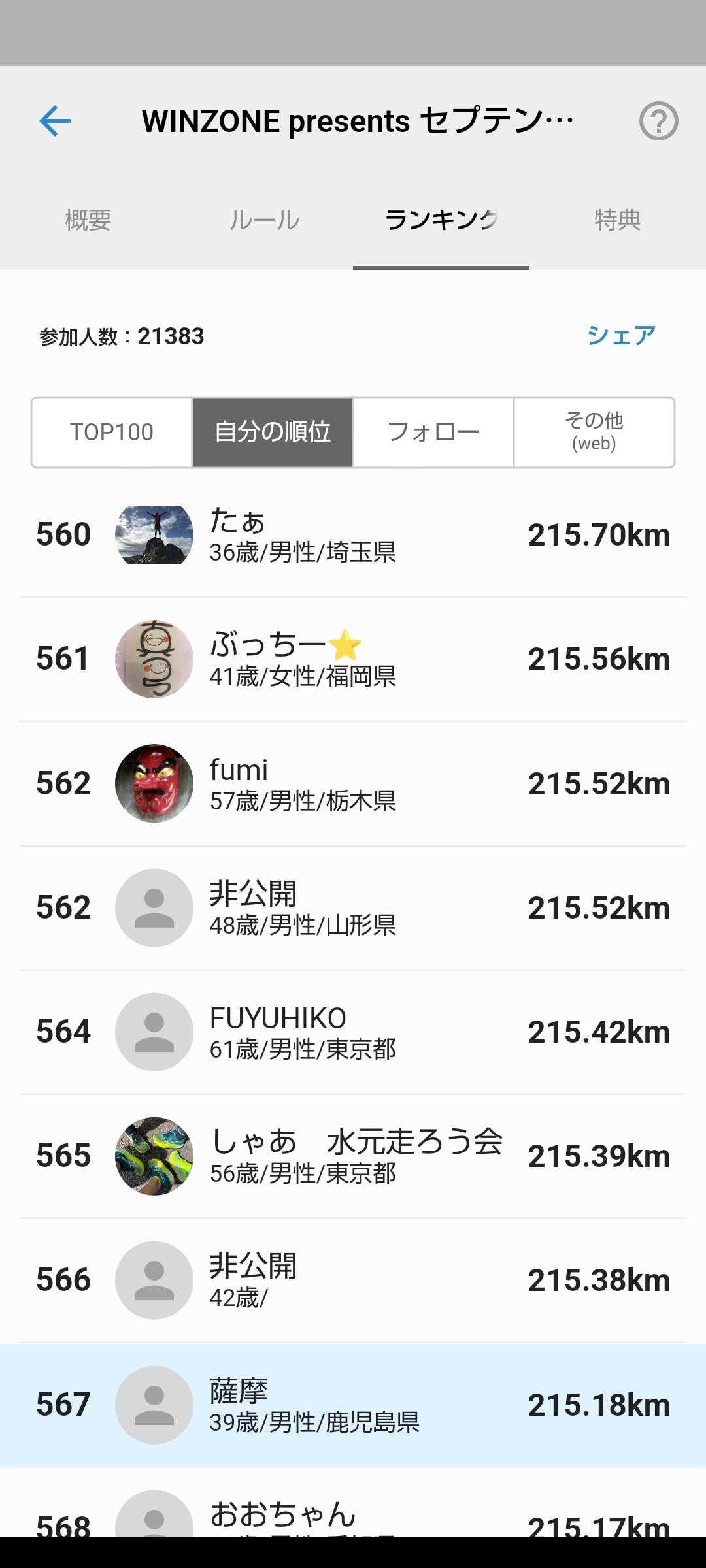Tap the highlighted 薩摩 row
Image resolution: width=706 pixels, height=1568 pixels.
[353, 1405]
